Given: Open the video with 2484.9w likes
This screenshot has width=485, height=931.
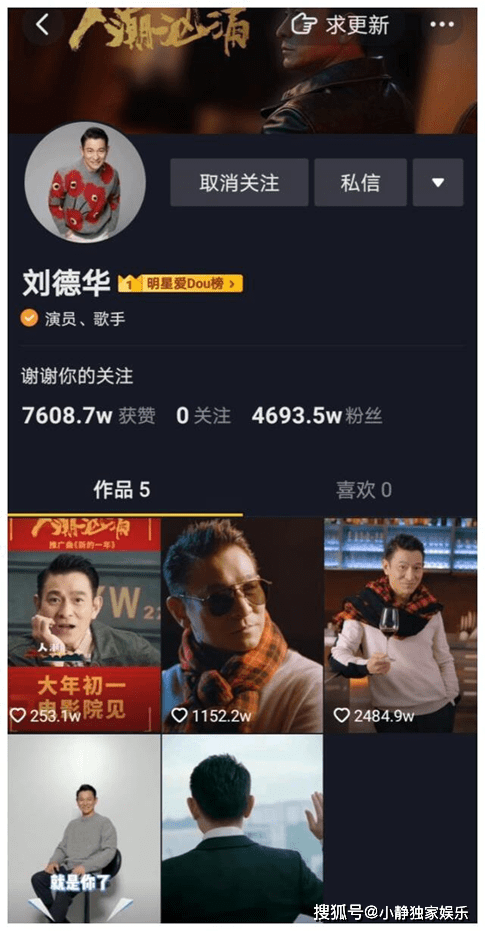Looking at the screenshot, I should coord(401,625).
